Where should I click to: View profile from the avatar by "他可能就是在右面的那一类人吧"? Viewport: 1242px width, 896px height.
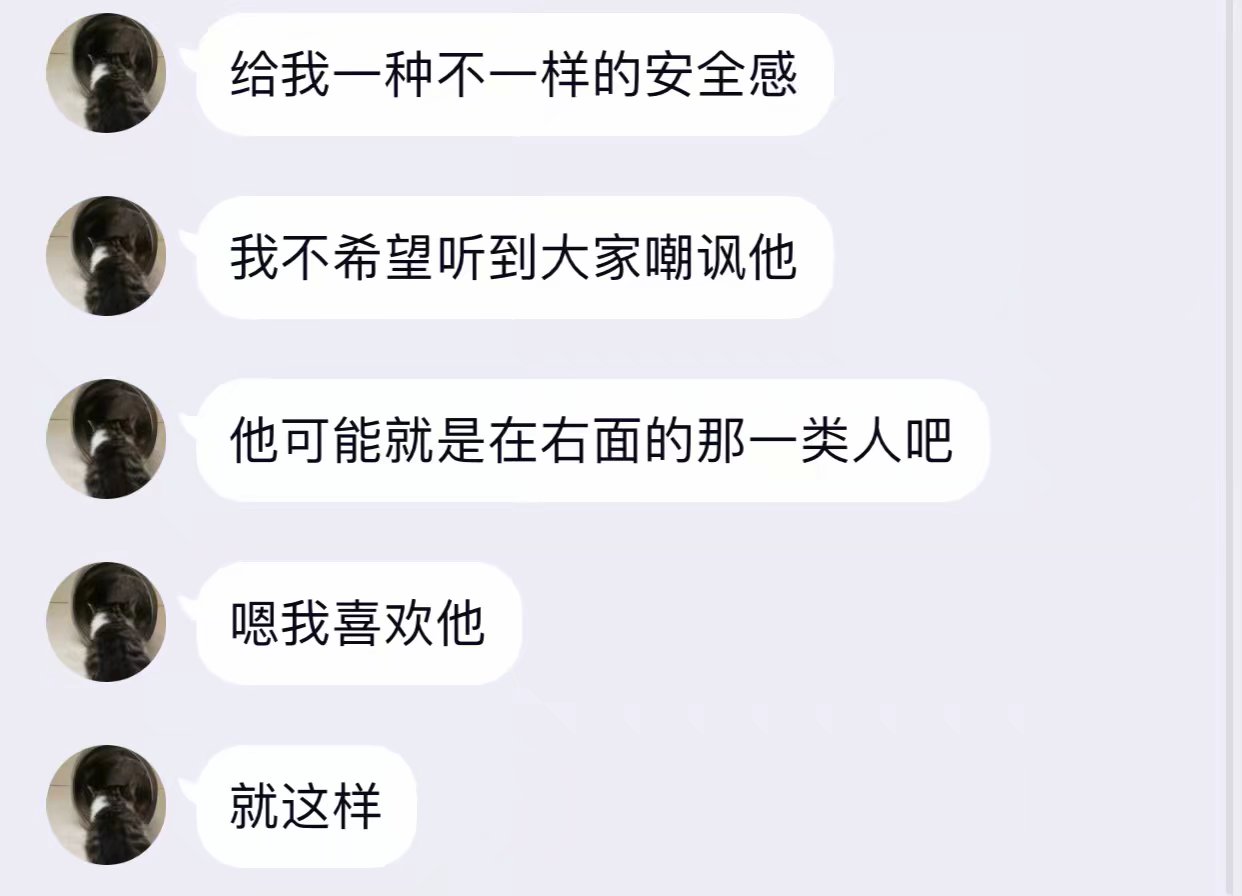pos(106,439)
